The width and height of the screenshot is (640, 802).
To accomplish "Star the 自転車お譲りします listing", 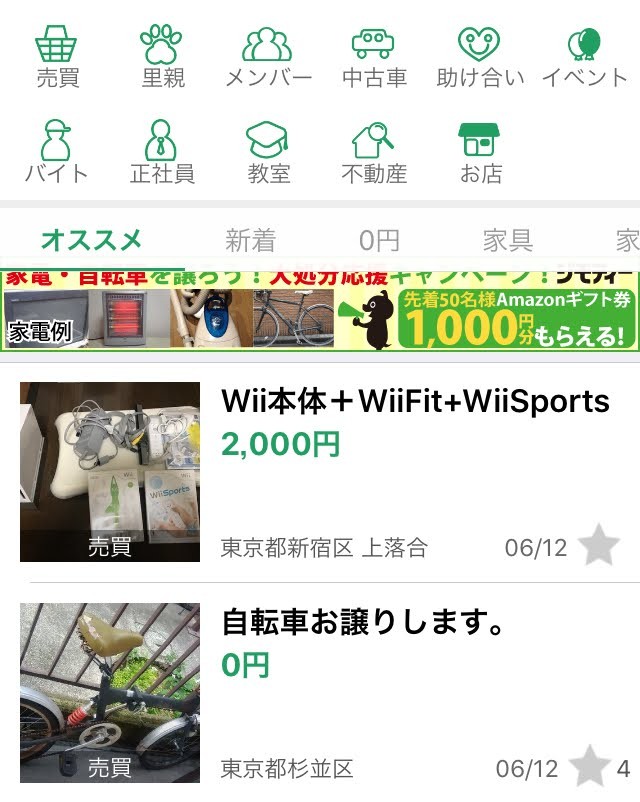I will click(590, 768).
